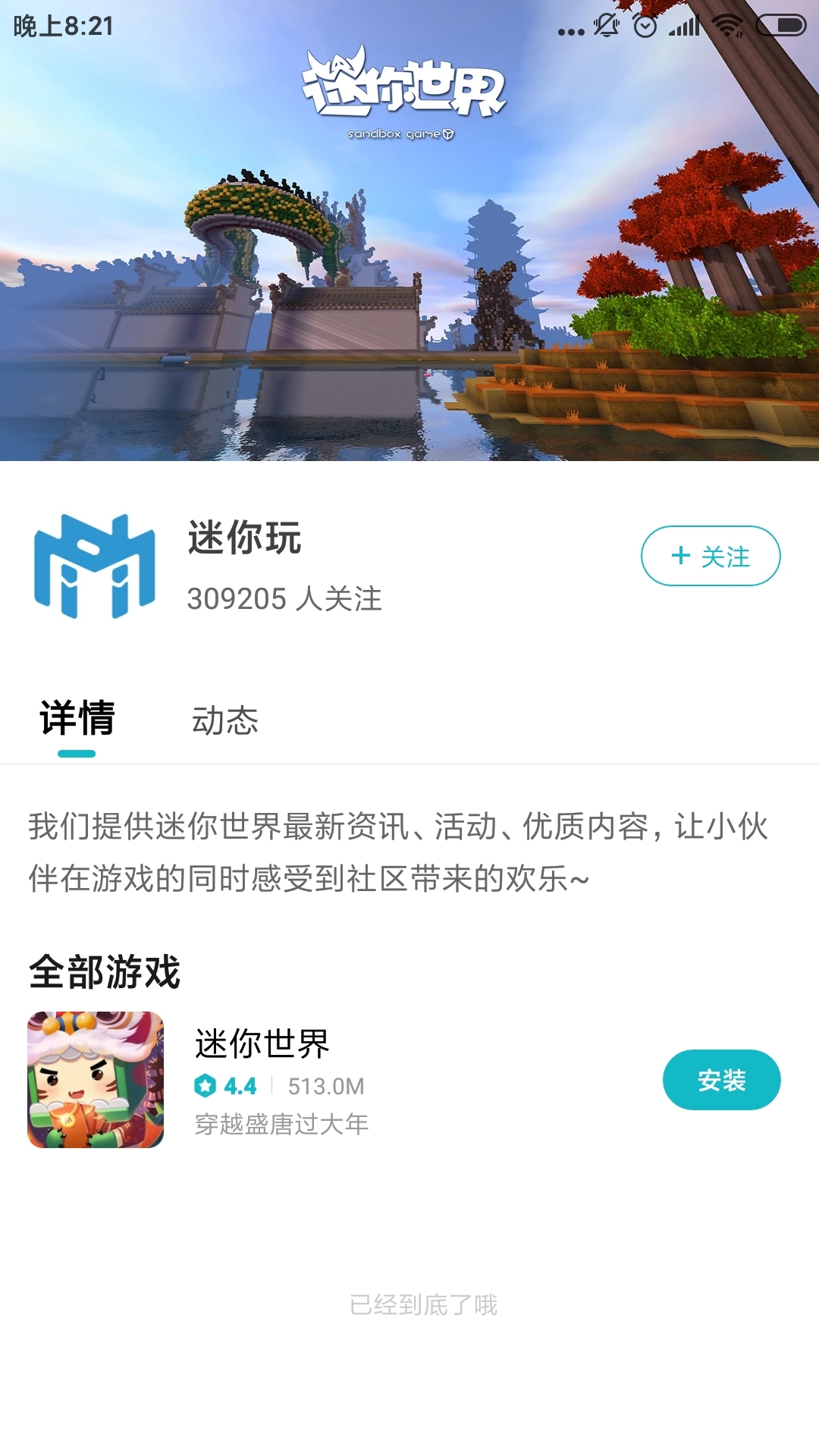Switch to the 动态 tab
819x1456 pixels.
225,720
